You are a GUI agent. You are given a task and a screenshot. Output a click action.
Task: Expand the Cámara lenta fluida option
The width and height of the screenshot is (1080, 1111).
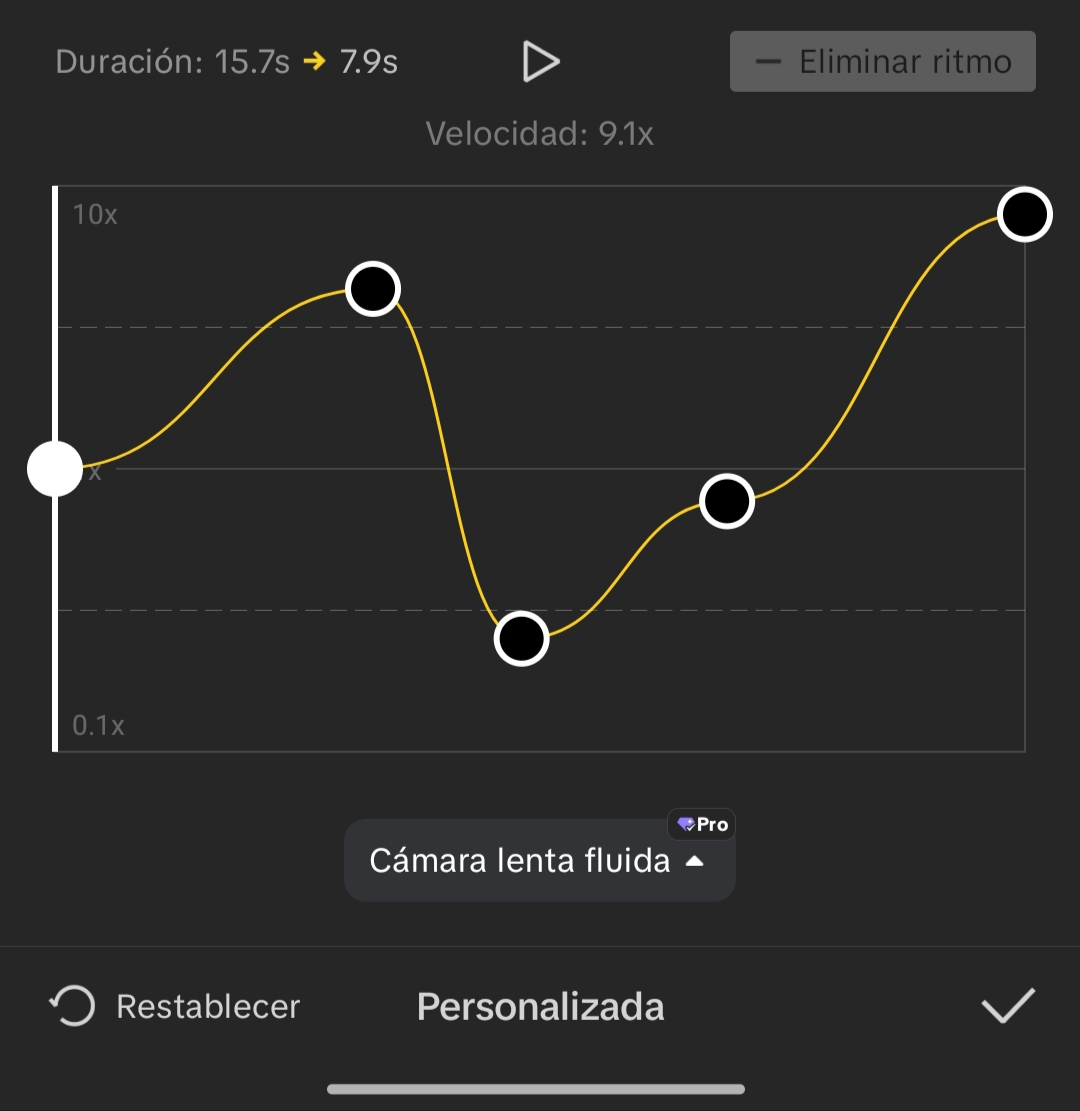(x=539, y=861)
